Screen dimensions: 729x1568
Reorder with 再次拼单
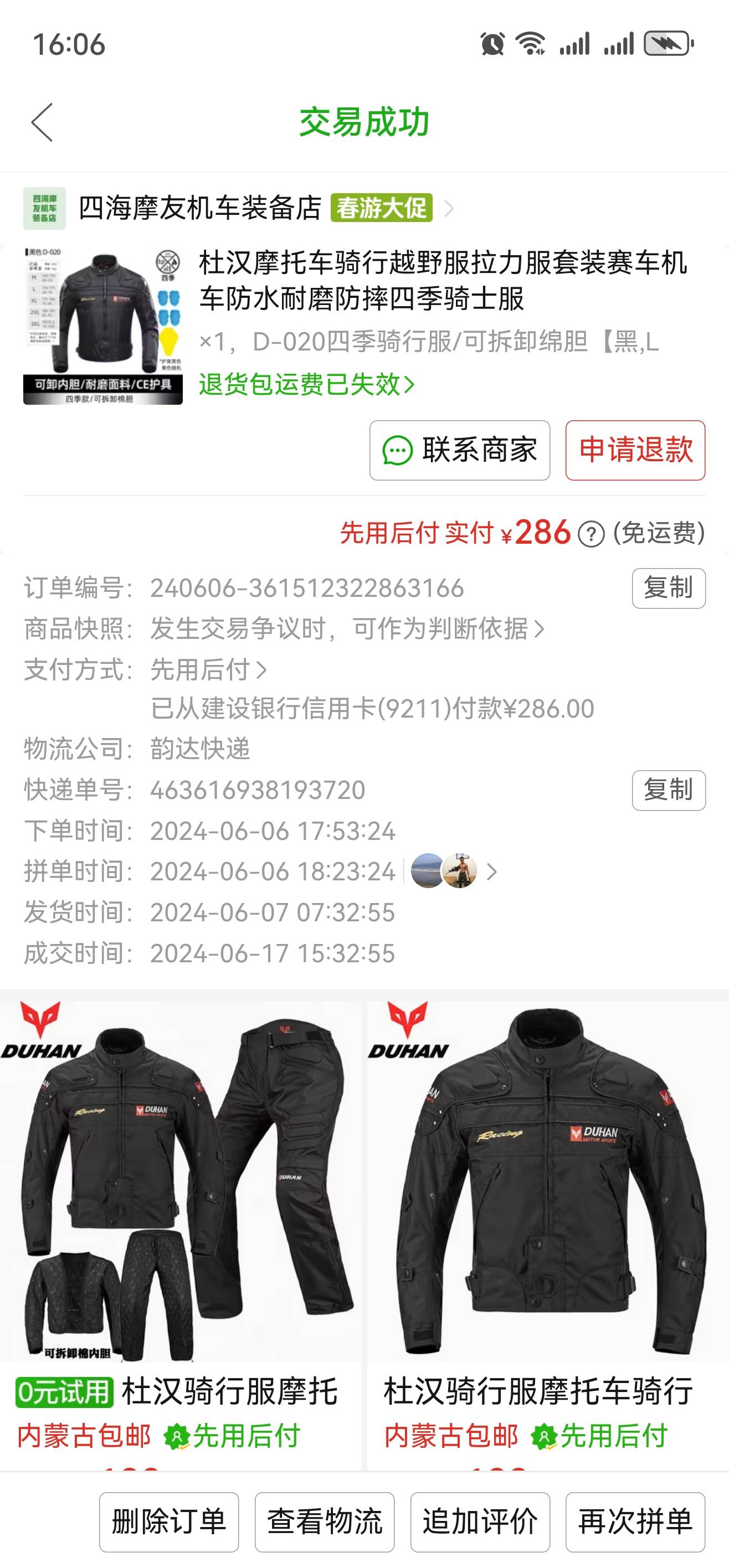[x=635, y=1521]
